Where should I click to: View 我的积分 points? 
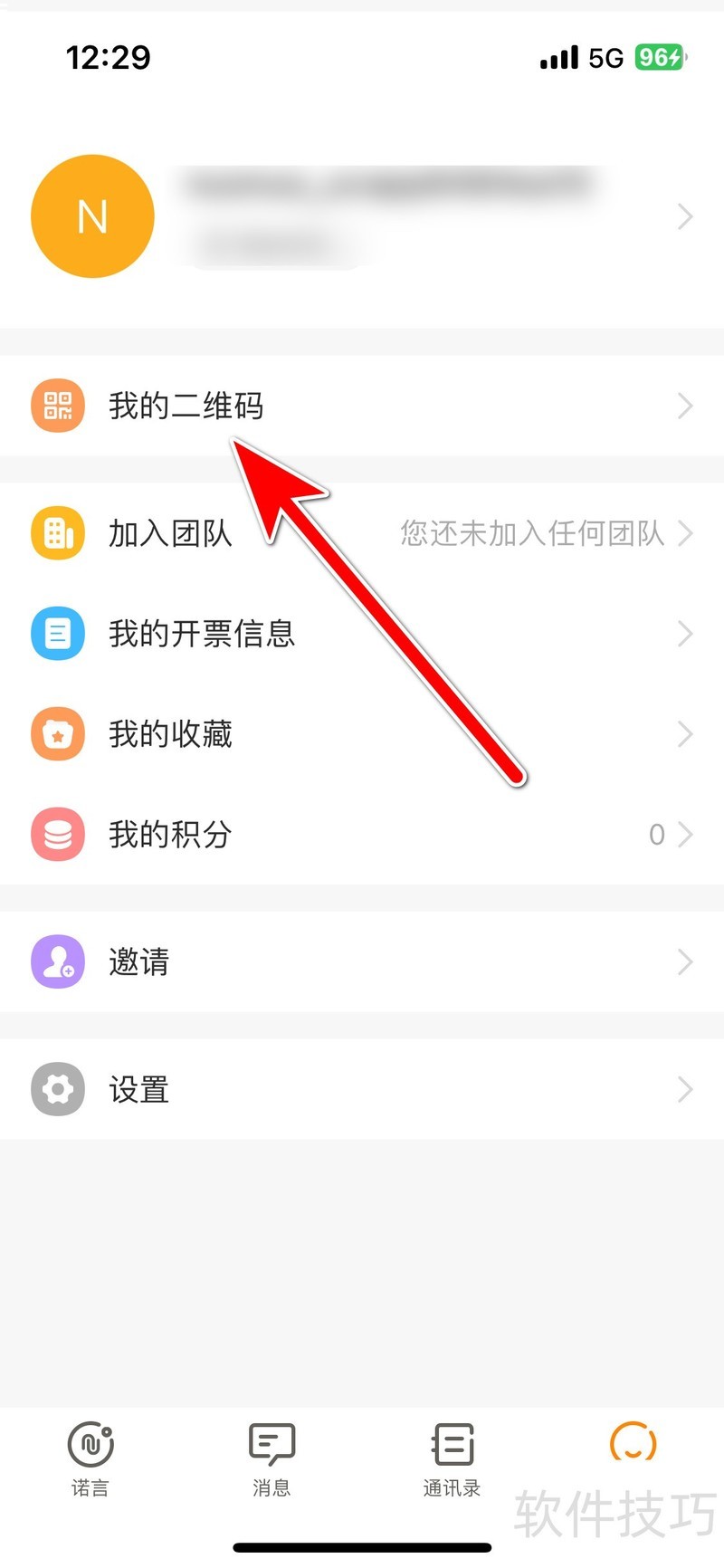coord(362,834)
